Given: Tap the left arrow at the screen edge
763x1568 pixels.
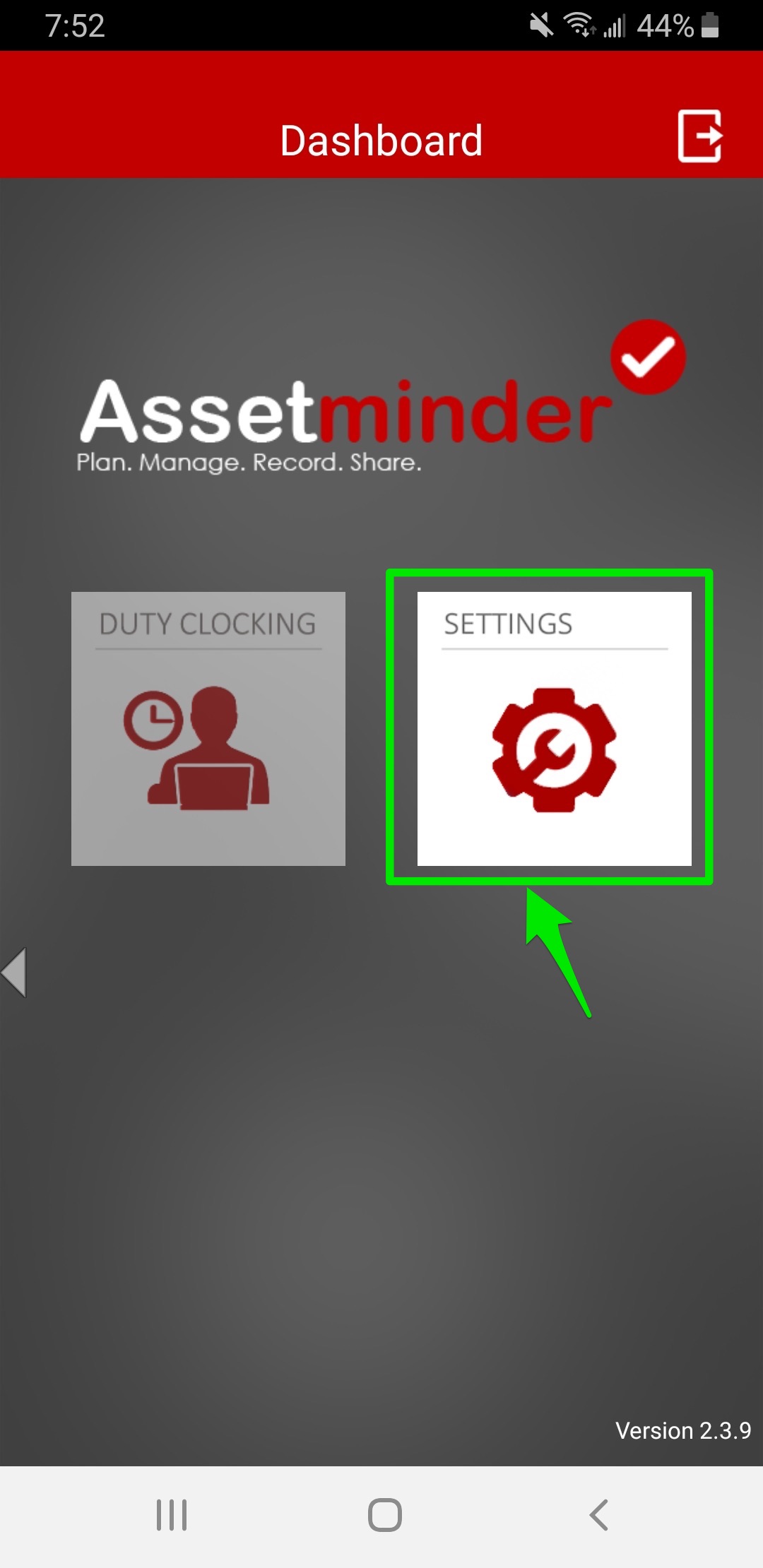Looking at the screenshot, I should [14, 972].
